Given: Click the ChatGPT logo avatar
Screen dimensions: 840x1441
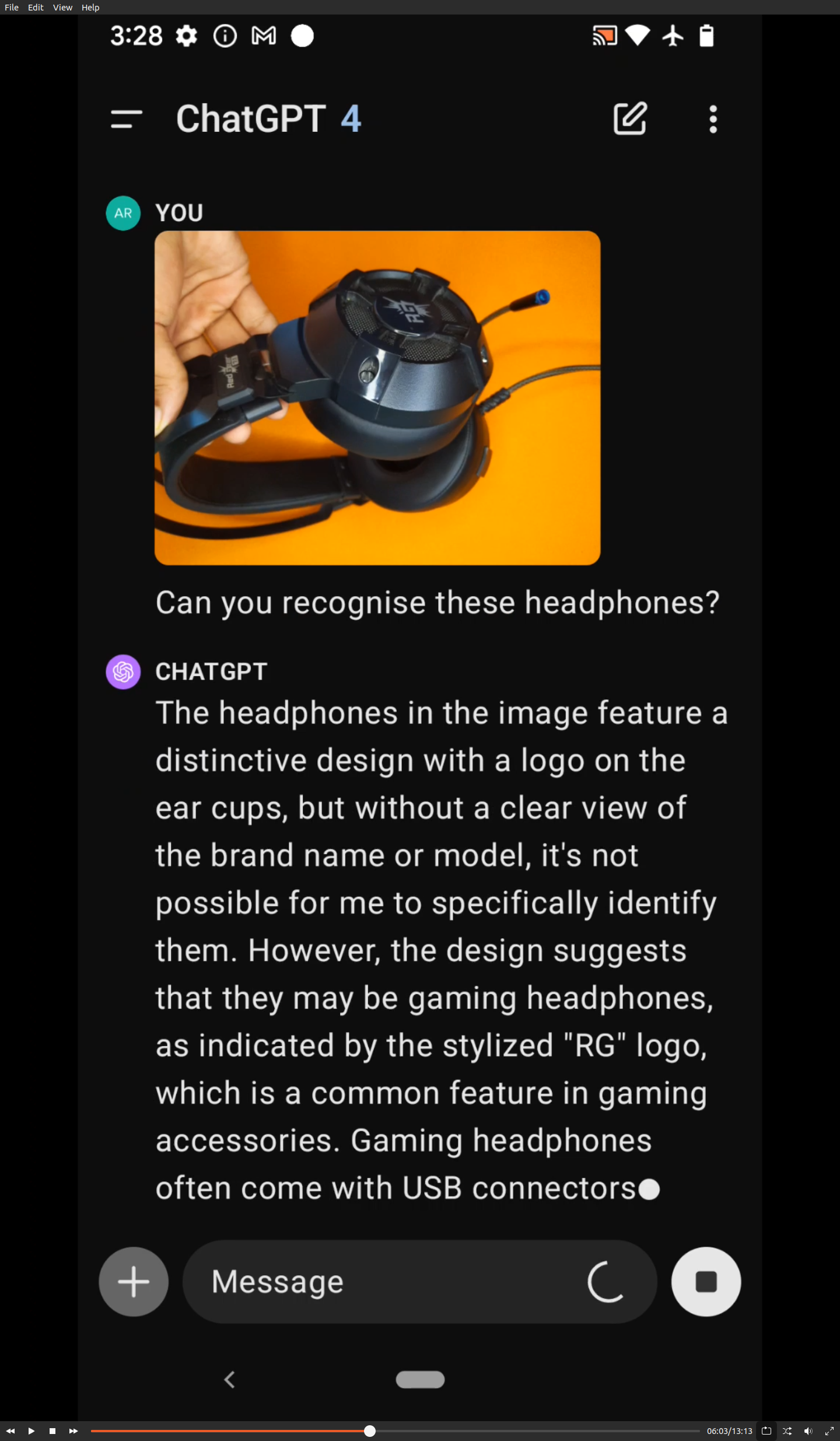Looking at the screenshot, I should pyautogui.click(x=123, y=672).
